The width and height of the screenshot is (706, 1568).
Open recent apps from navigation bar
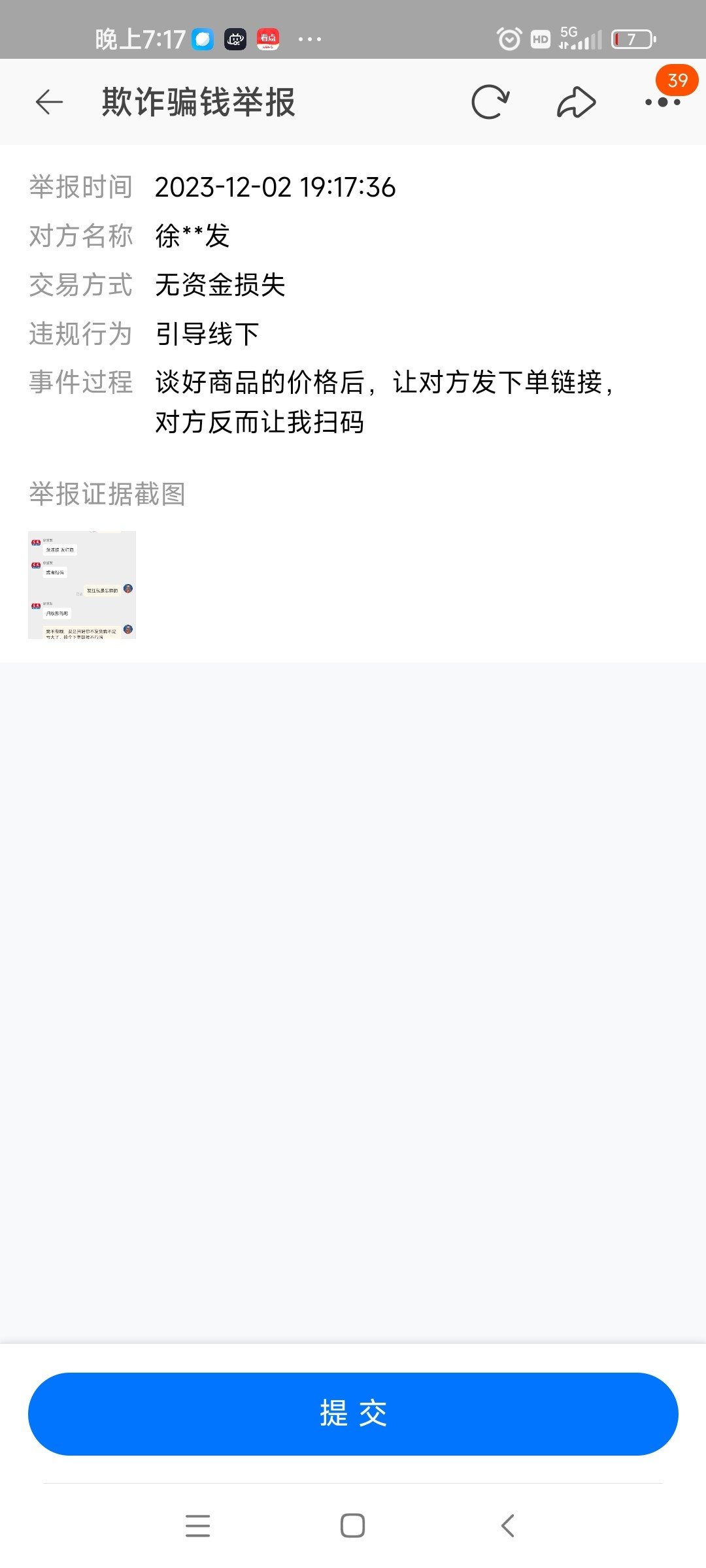tap(197, 1526)
